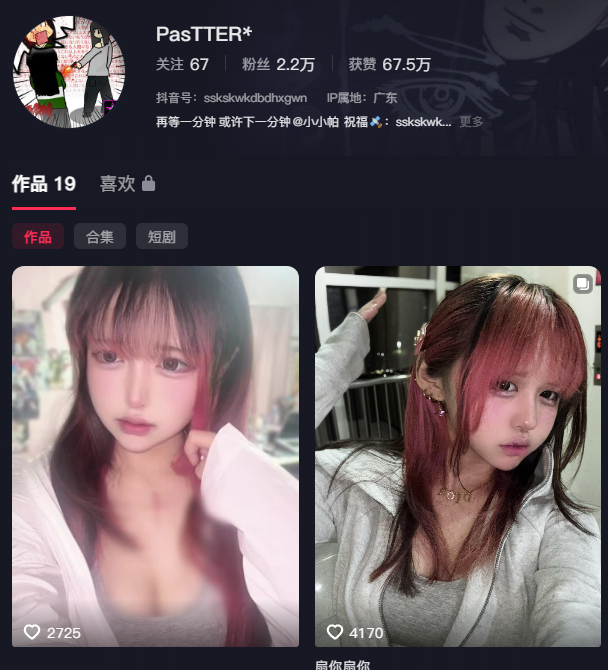Expand the bio with 更多
Image resolution: width=608 pixels, height=670 pixels.
[471, 122]
